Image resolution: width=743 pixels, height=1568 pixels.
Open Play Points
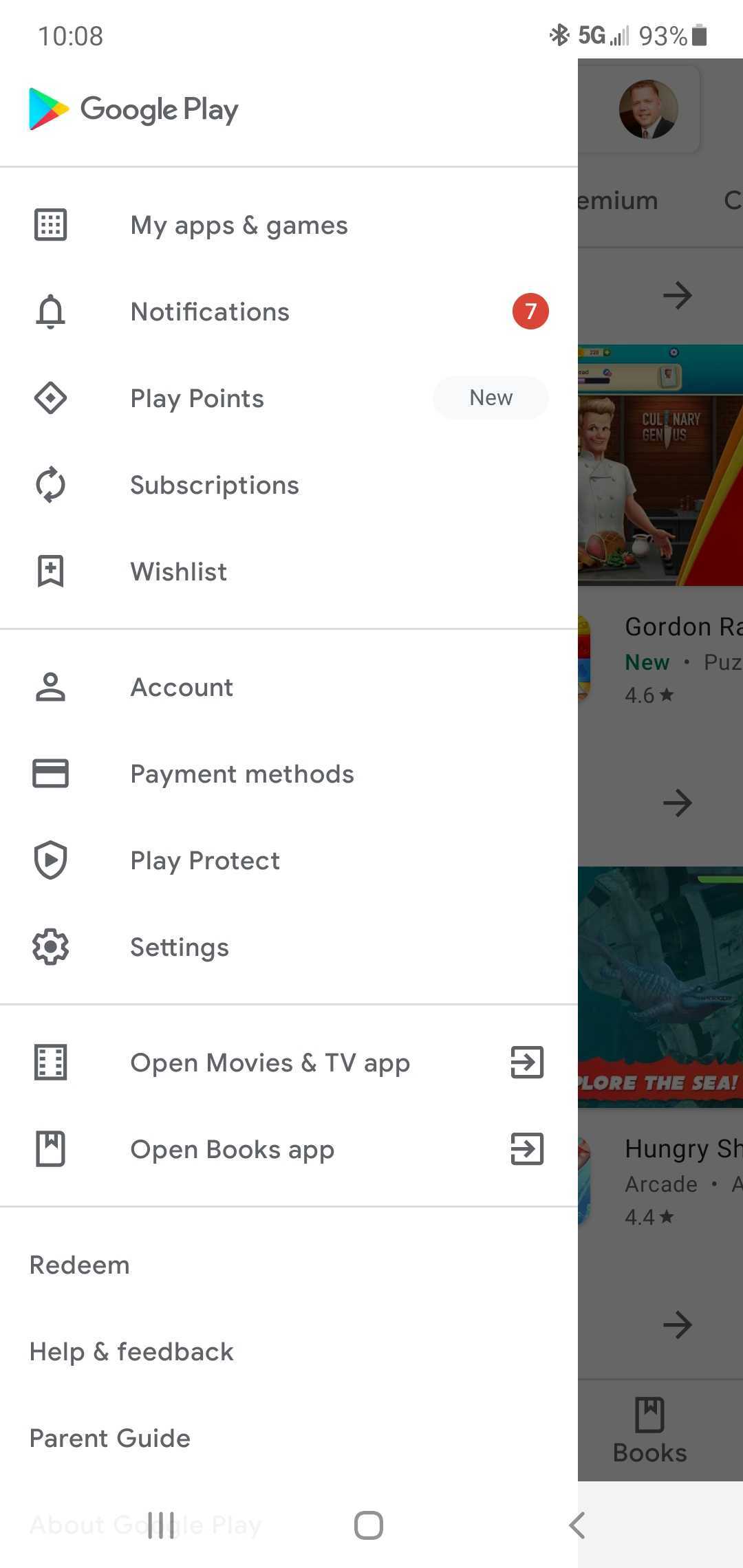pos(197,399)
